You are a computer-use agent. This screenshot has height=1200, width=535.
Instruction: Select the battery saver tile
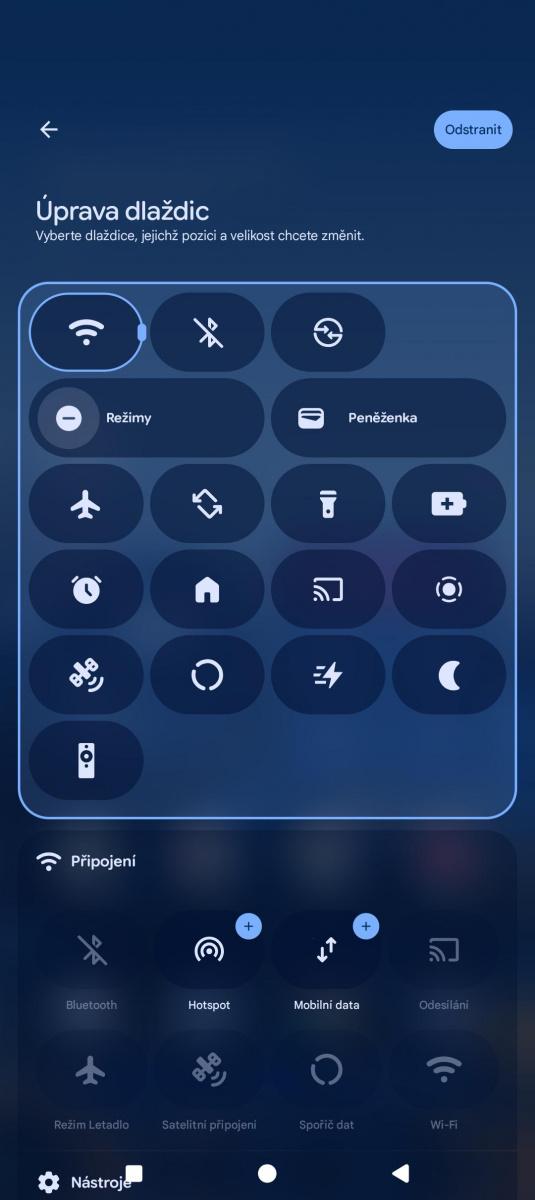tap(449, 504)
